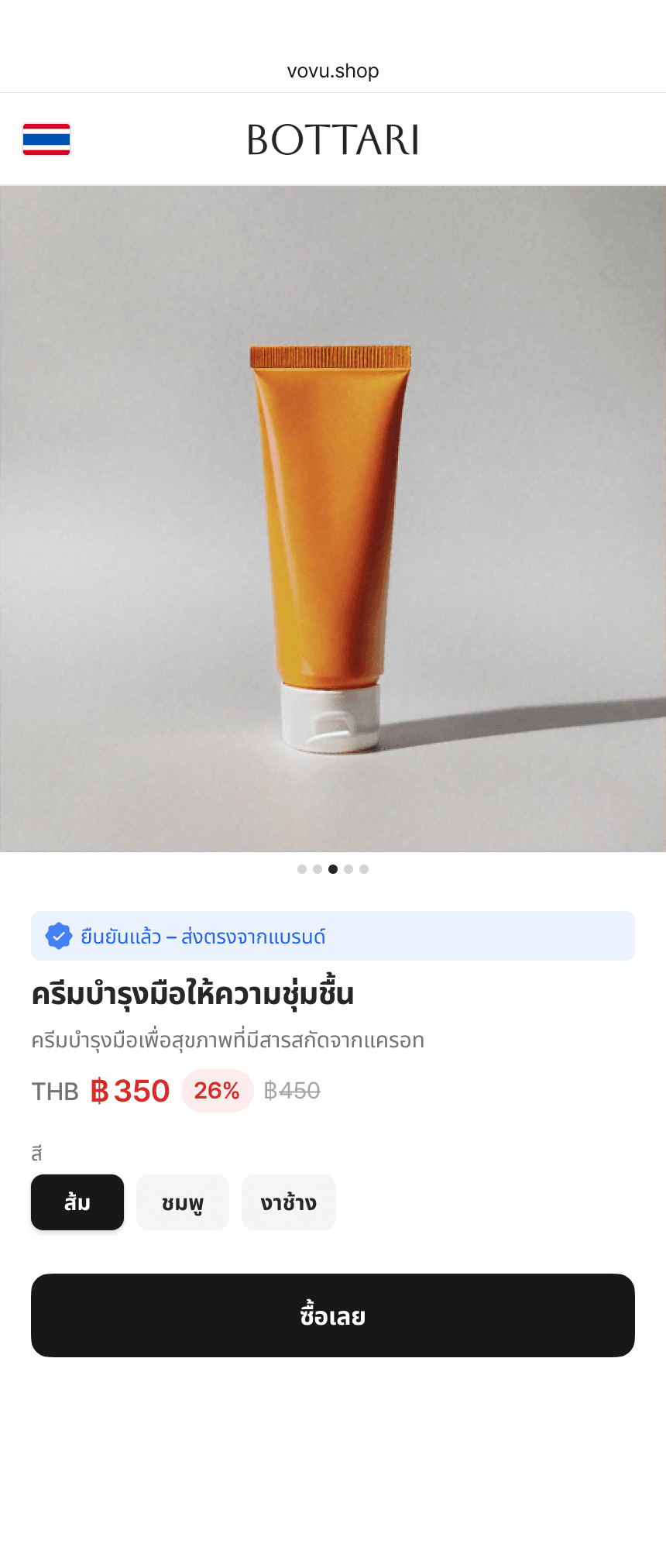
Task: Open the verified shipping banner
Action: (333, 936)
